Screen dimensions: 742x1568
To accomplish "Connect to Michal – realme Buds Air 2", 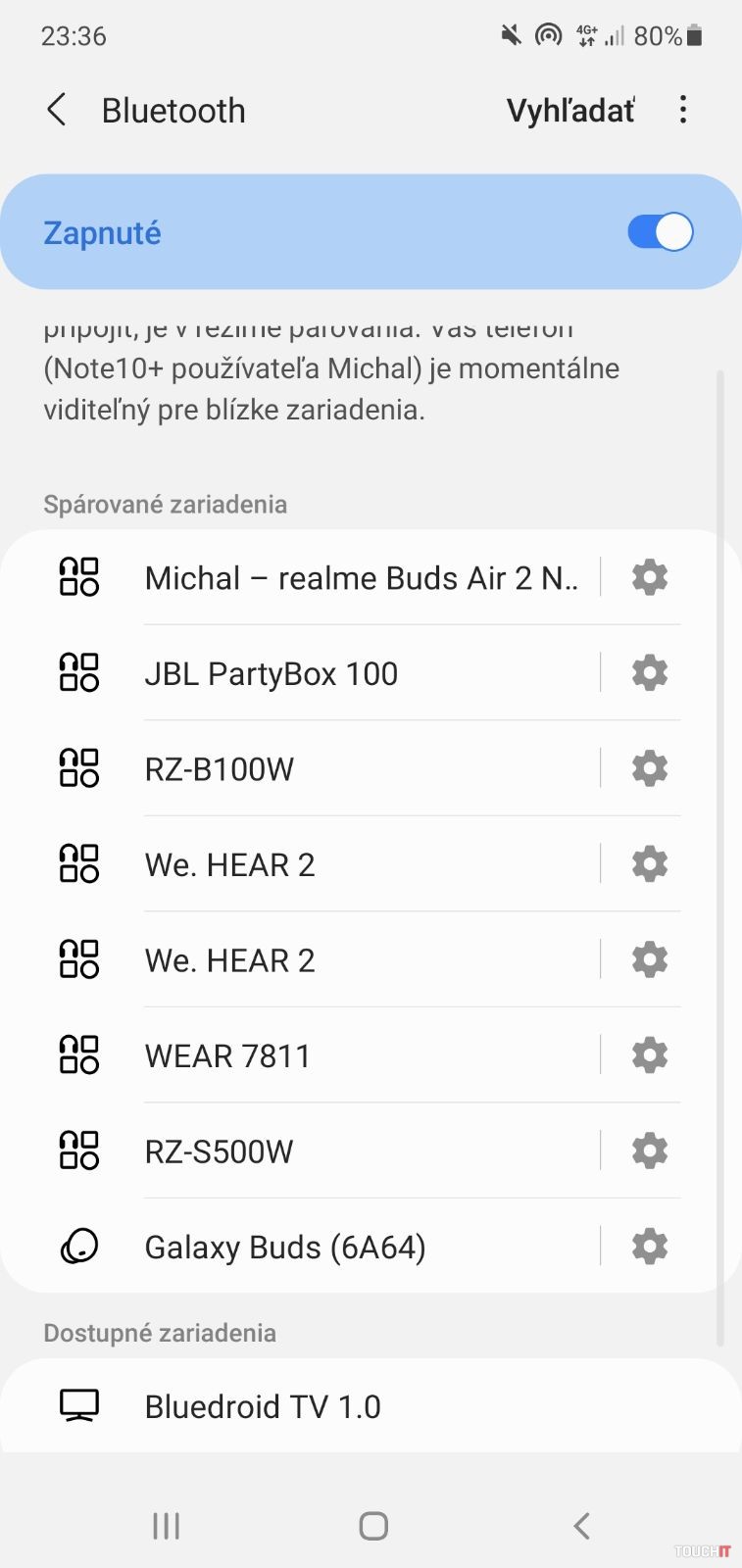I will point(361,578).
